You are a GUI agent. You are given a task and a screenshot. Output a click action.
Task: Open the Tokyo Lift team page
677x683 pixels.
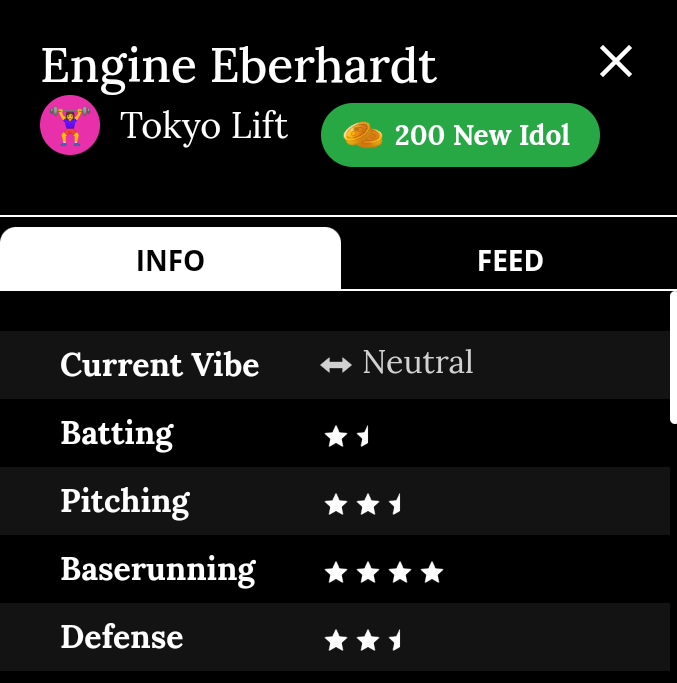click(203, 127)
